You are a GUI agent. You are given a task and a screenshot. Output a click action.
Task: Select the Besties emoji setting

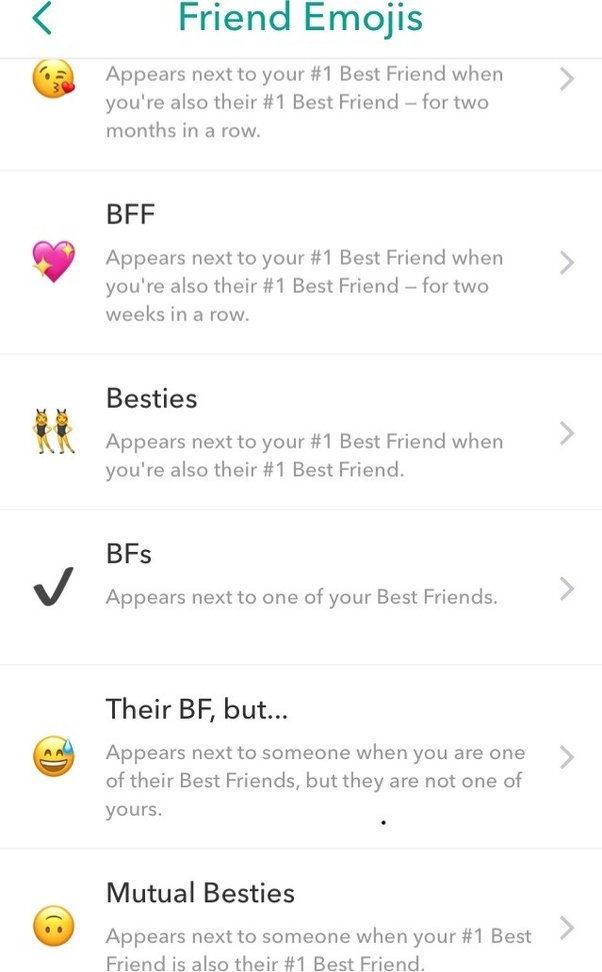click(x=300, y=432)
